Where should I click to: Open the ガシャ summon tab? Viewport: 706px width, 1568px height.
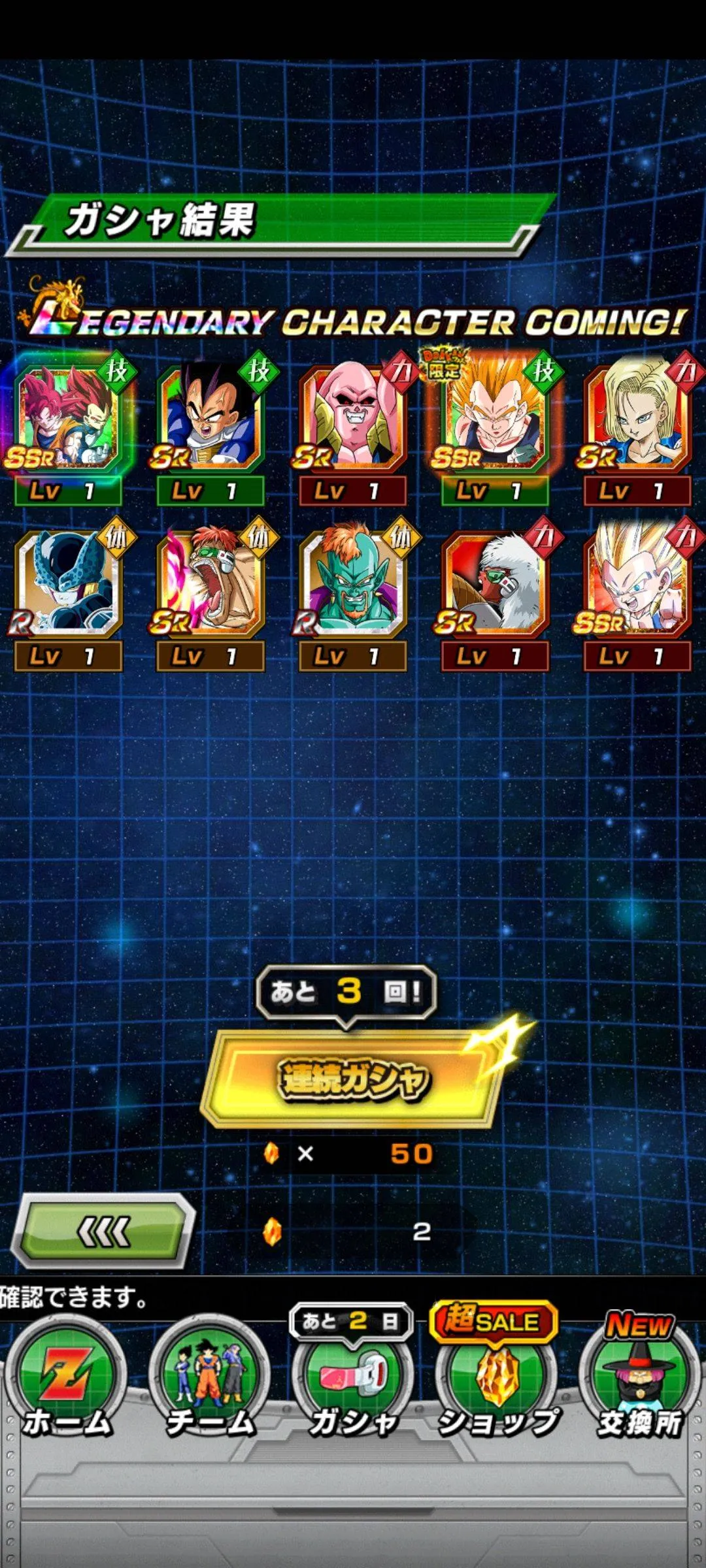pyautogui.click(x=353, y=1379)
